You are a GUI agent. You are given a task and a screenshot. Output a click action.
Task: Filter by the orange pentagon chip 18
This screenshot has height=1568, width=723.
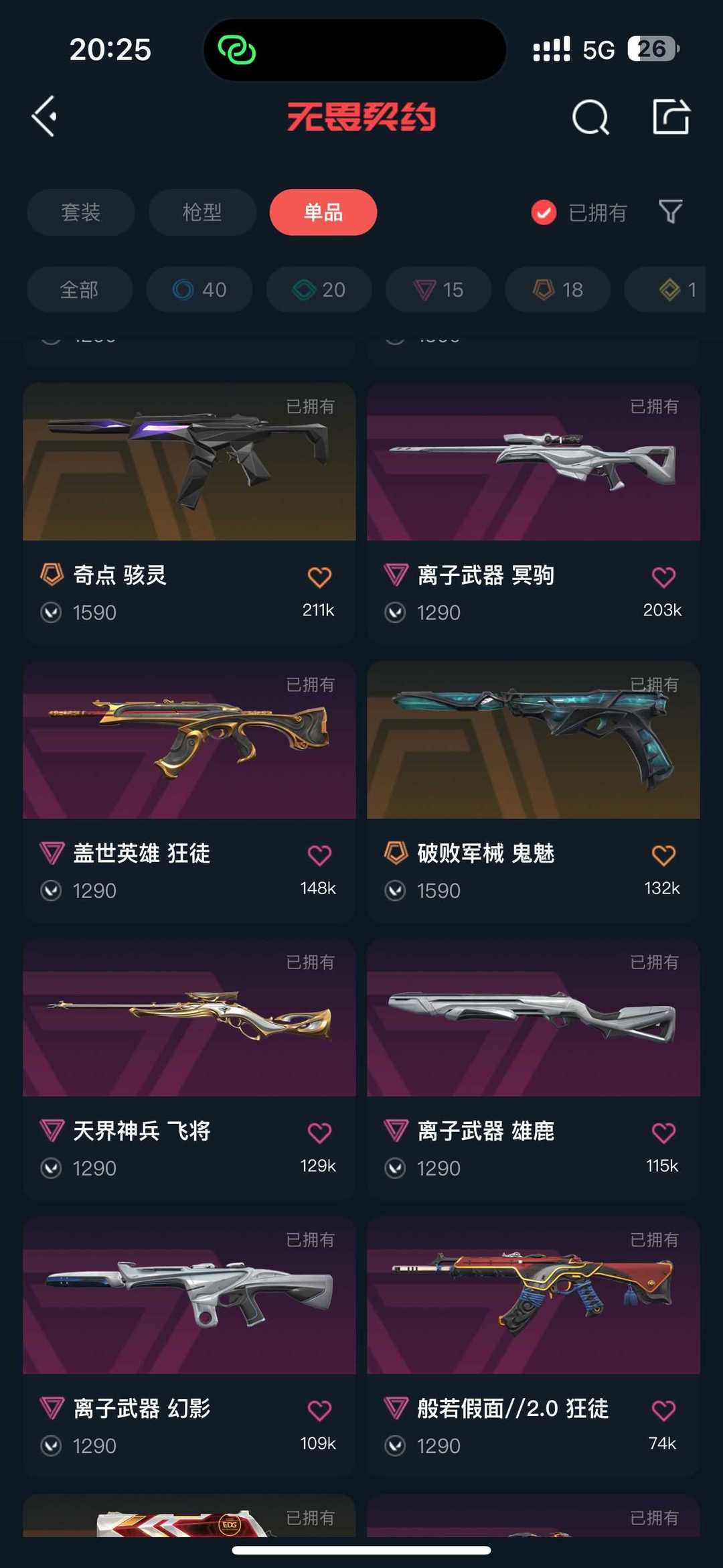558,289
